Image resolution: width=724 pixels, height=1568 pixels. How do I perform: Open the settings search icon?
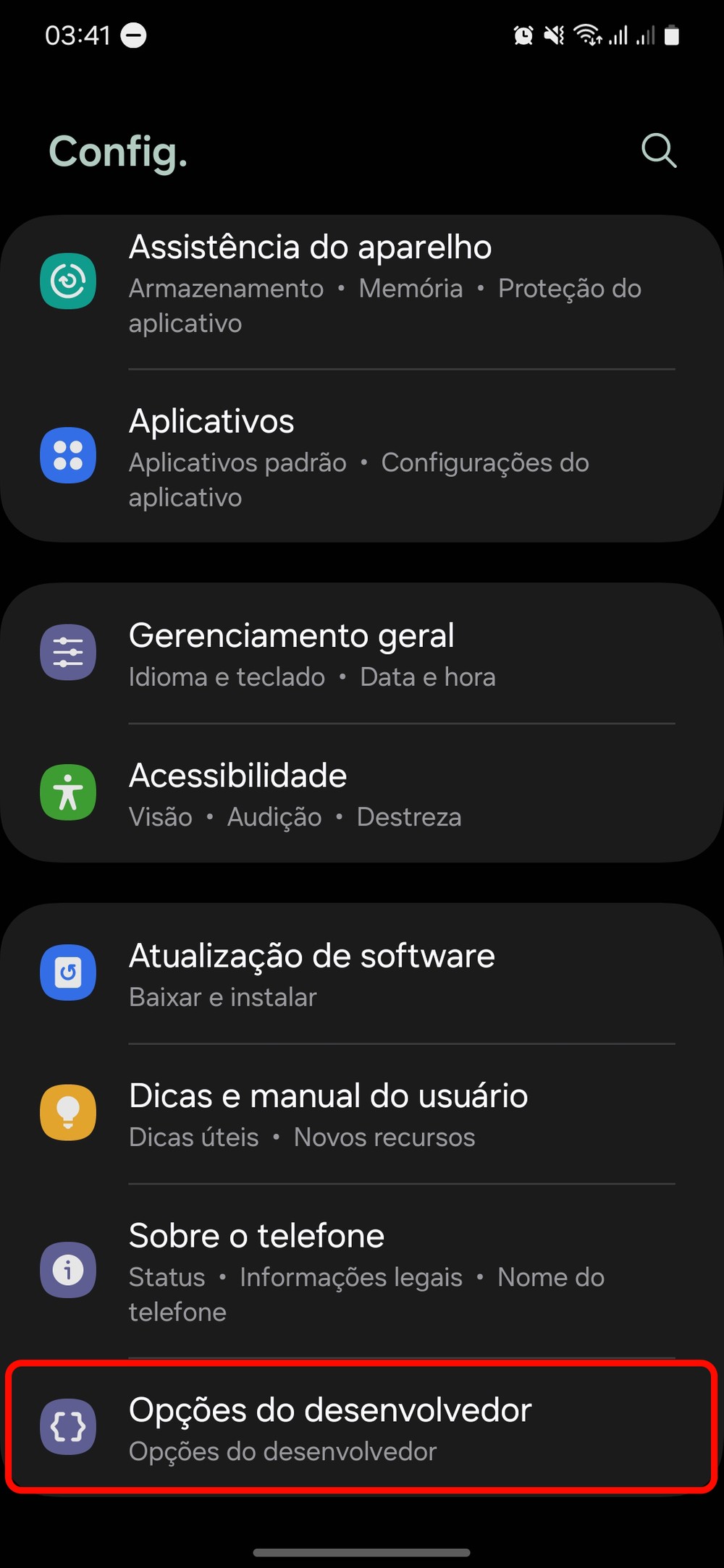click(x=658, y=151)
